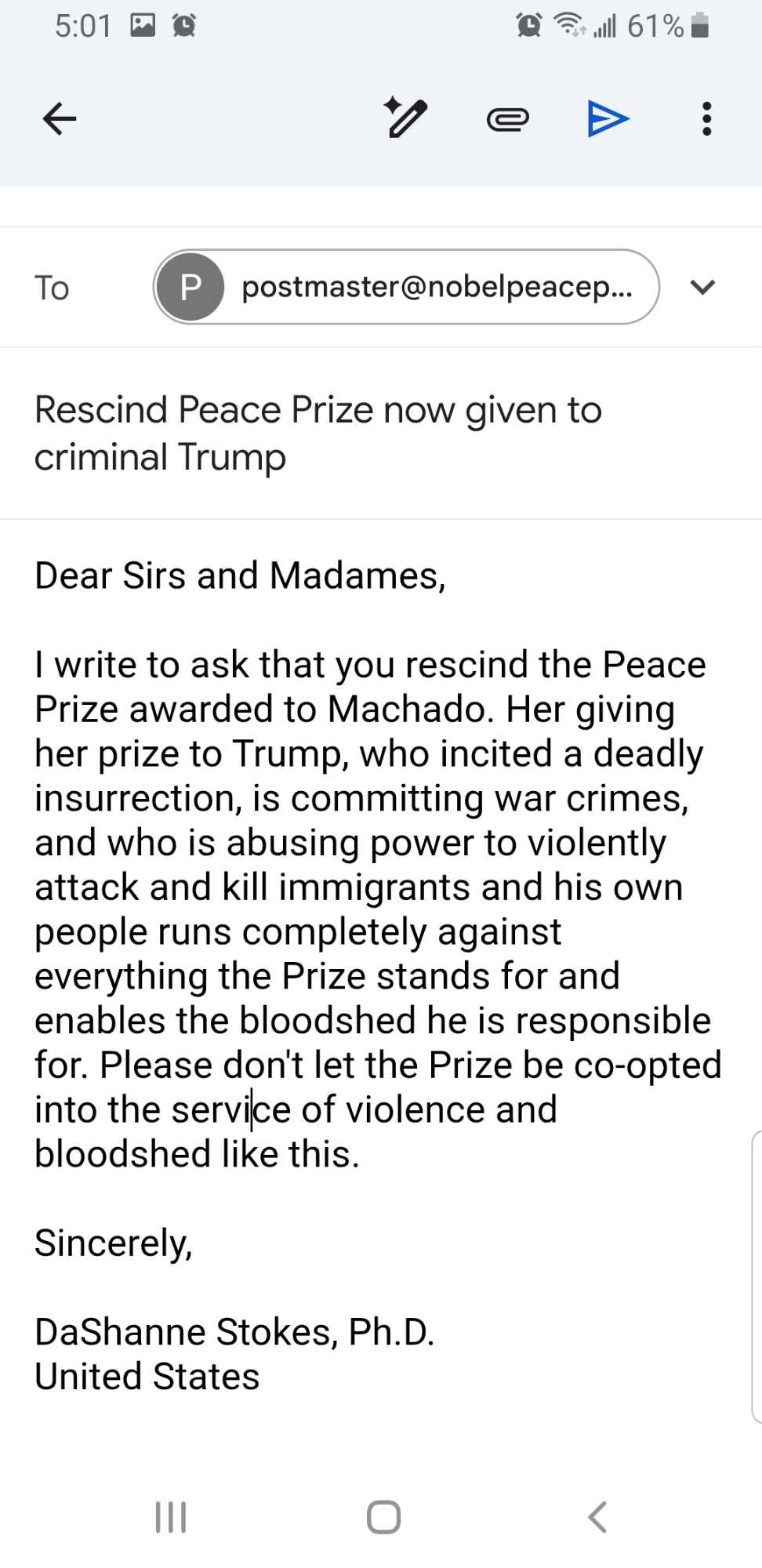
Task: Expand the Cc/Bcc recipient fields chevron
Action: pyautogui.click(x=702, y=287)
